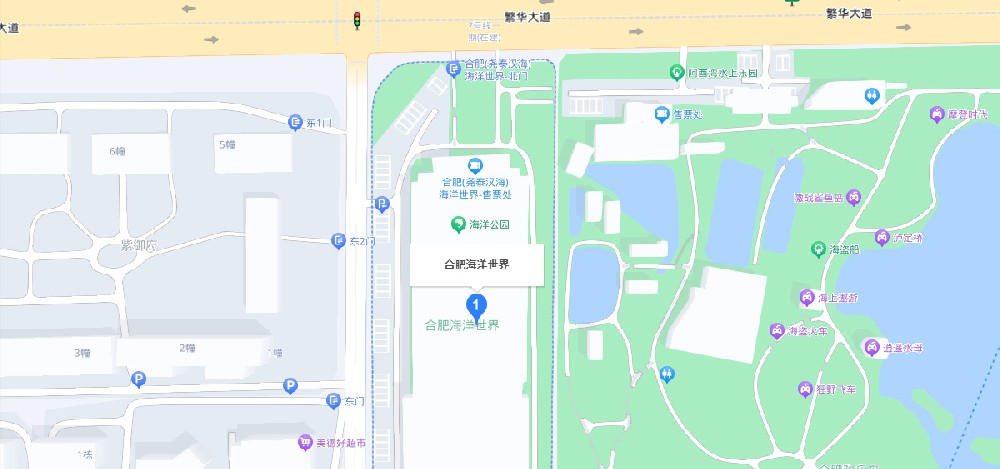Select the 海洋公园 map marker
This screenshot has height=469, width=1000.
point(458,224)
